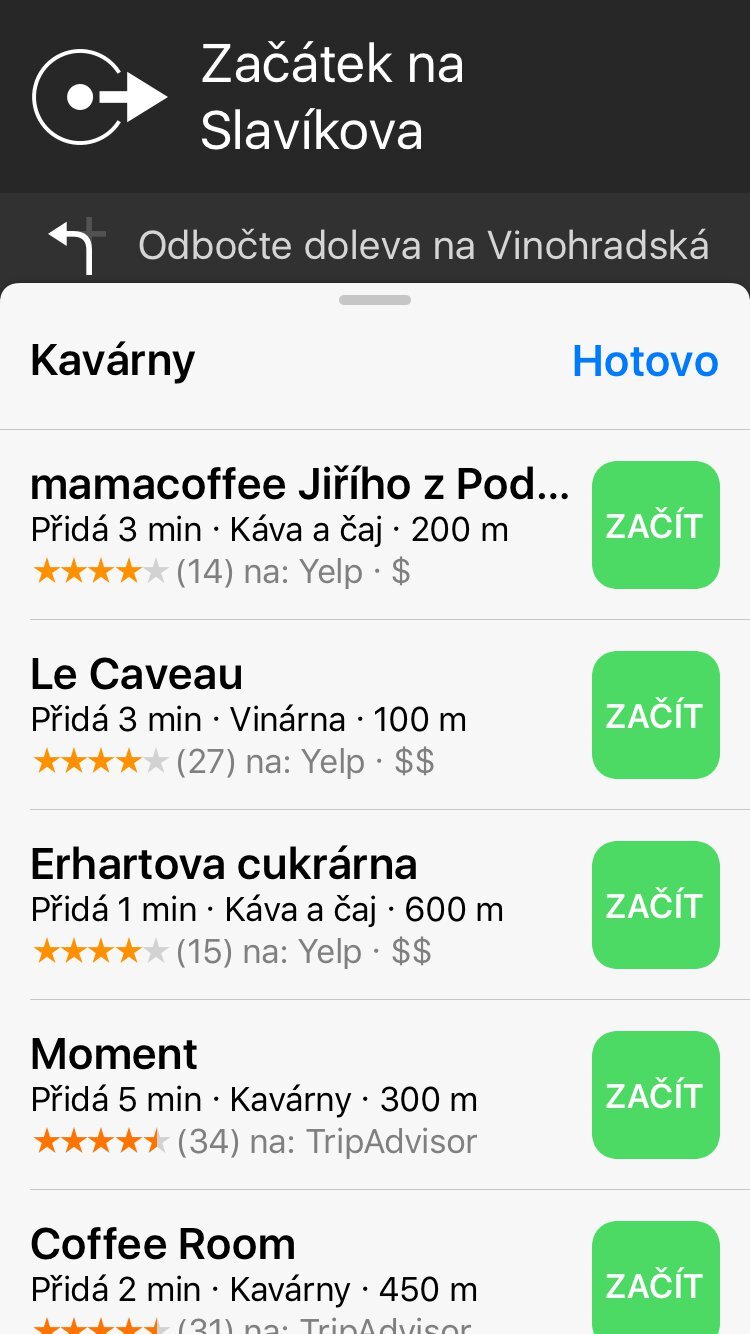Click Erhartova cukrárna's star rating
750x1334 pixels.
[x=100, y=951]
